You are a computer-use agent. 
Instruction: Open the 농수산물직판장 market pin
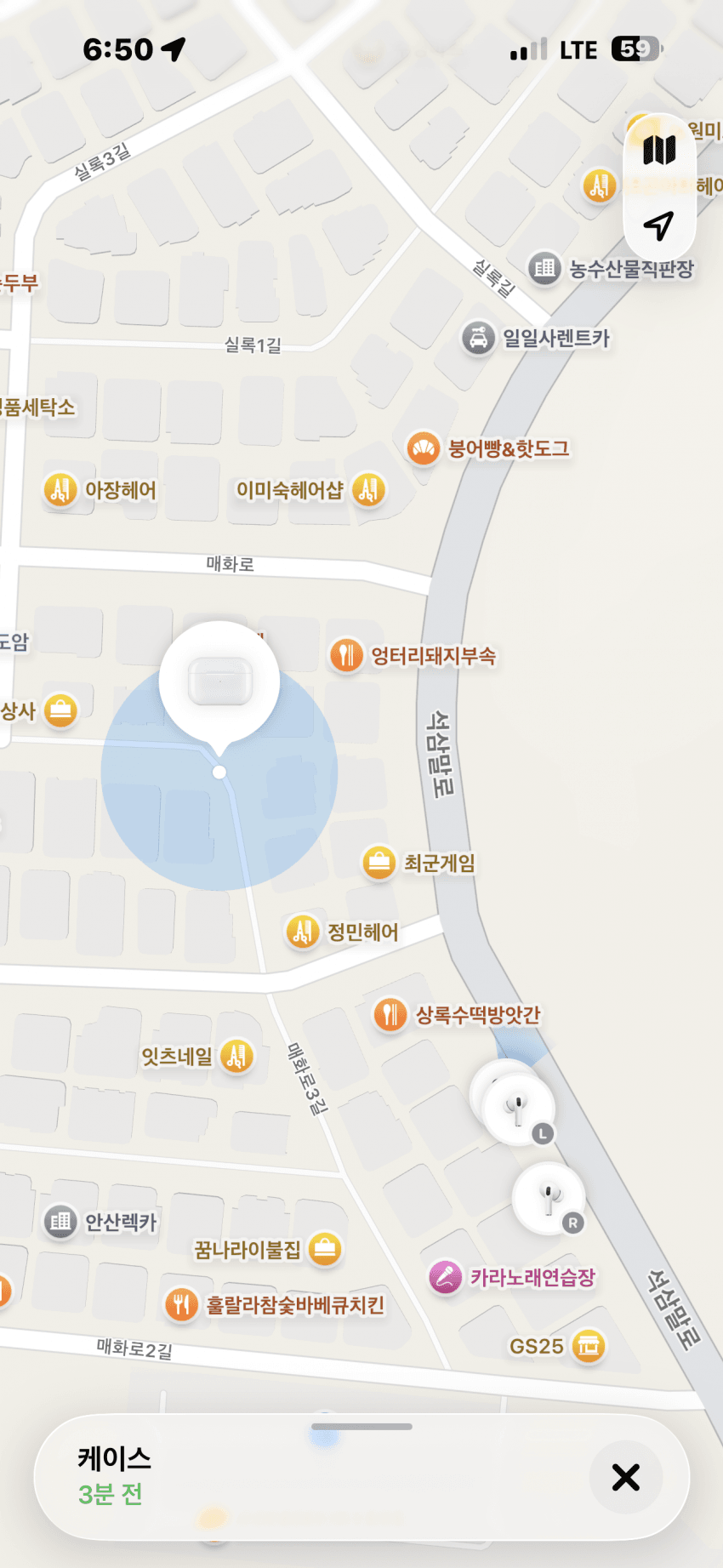pyautogui.click(x=544, y=269)
